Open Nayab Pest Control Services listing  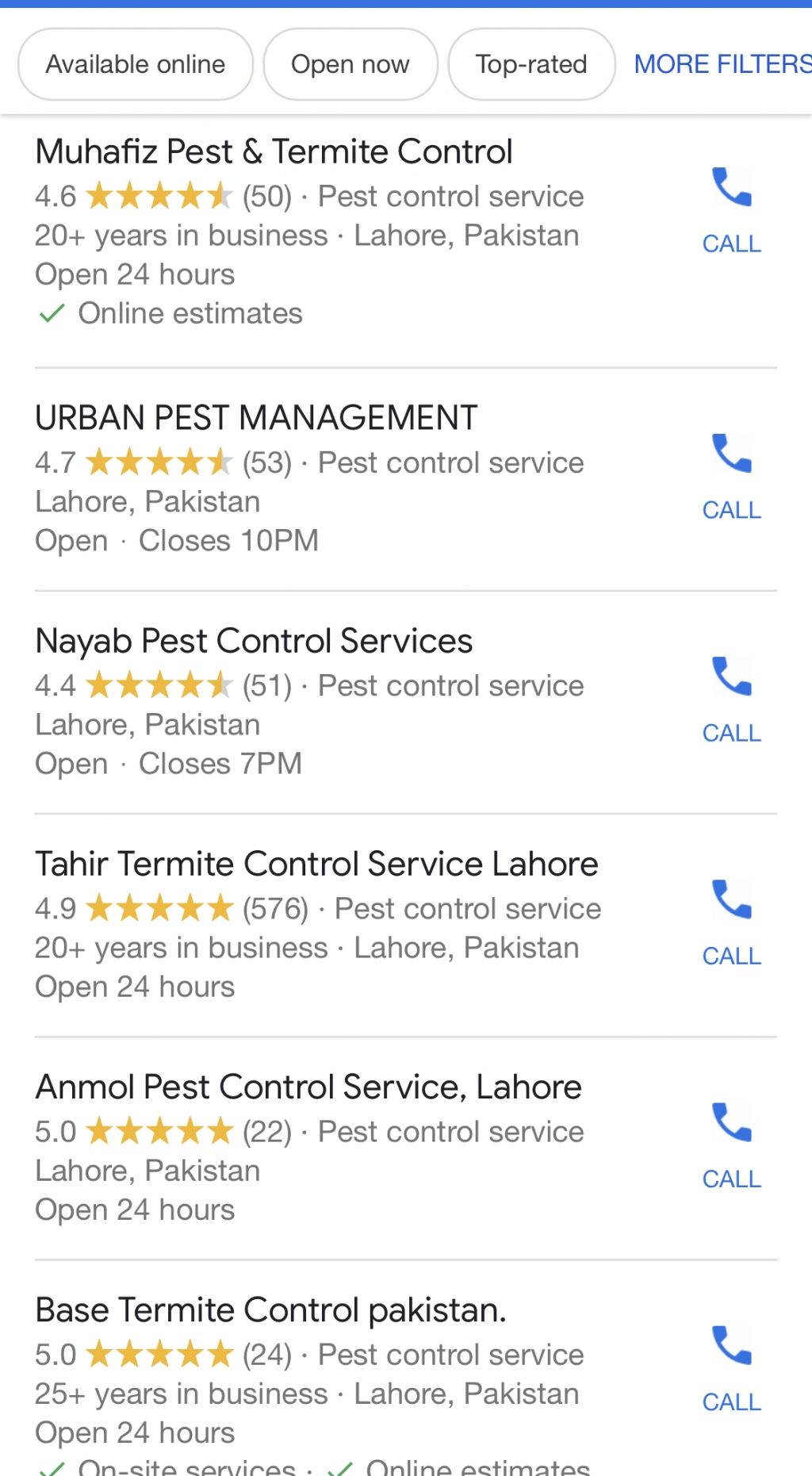click(x=254, y=641)
